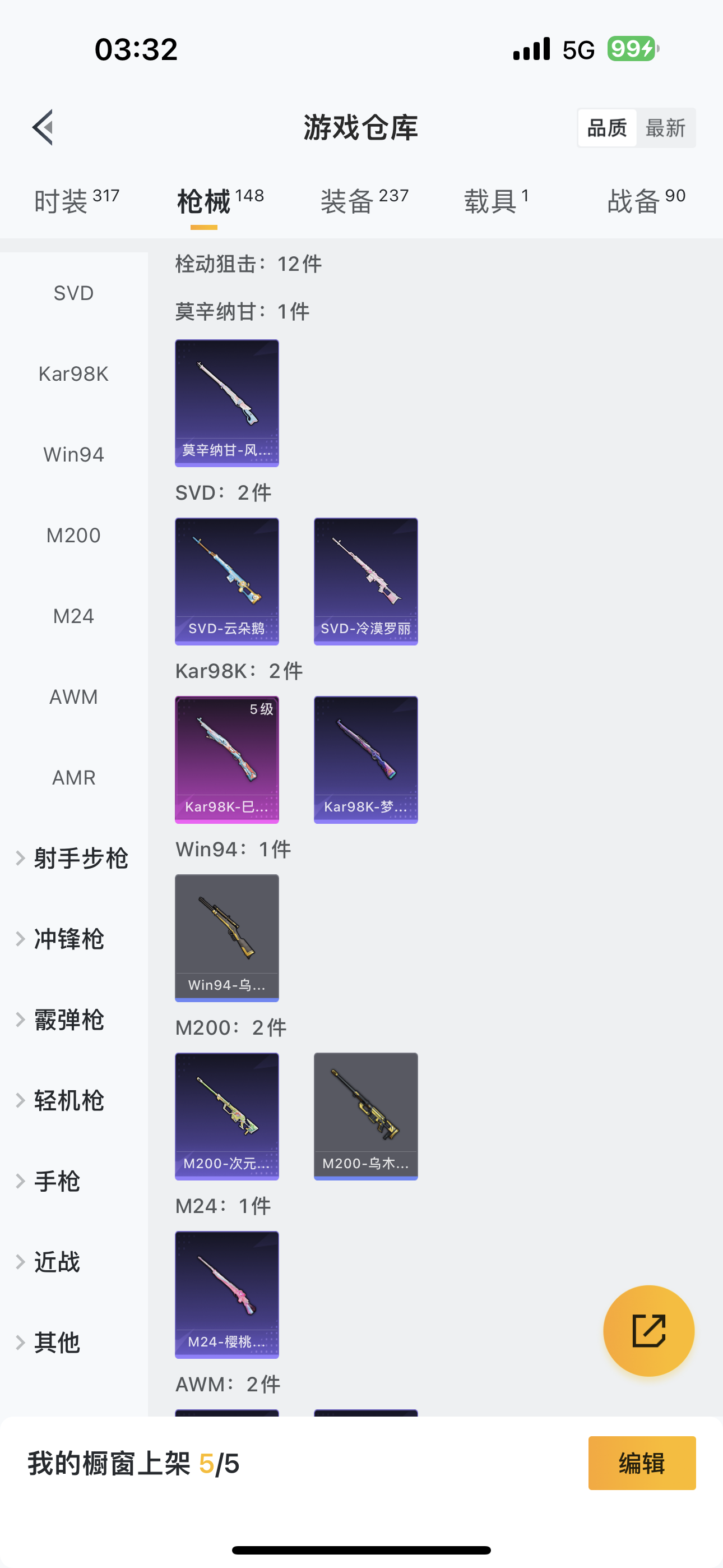Edit my showcase with 编辑
The image size is (723, 1568).
pos(641,1463)
